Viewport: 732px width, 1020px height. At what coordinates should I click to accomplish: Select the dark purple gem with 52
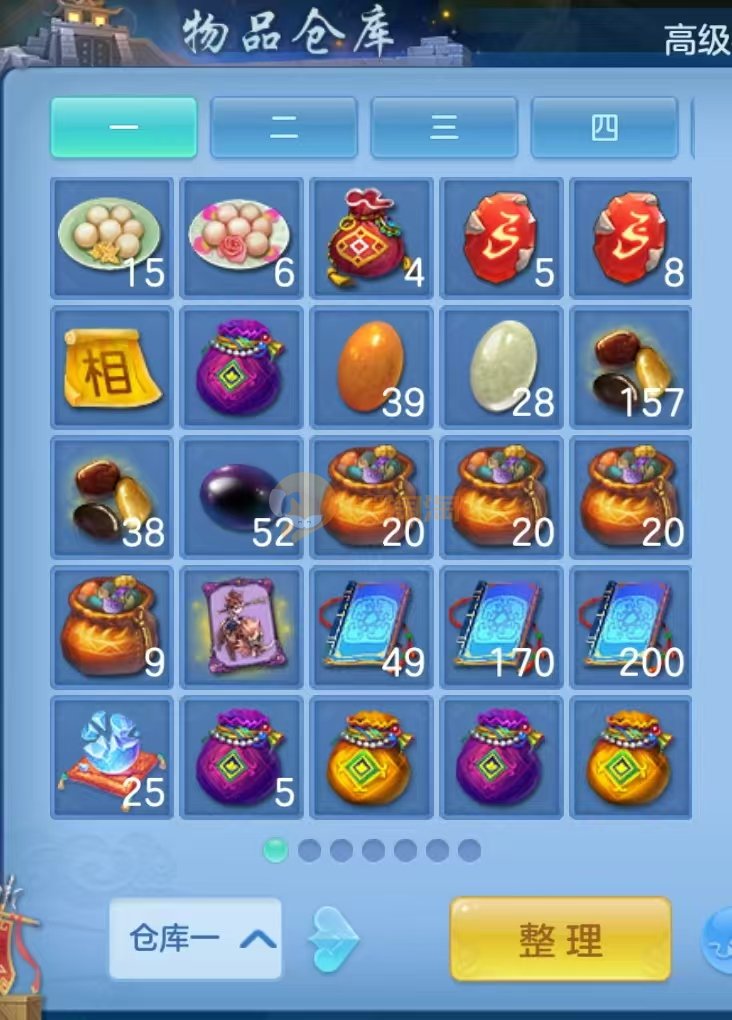[241, 497]
